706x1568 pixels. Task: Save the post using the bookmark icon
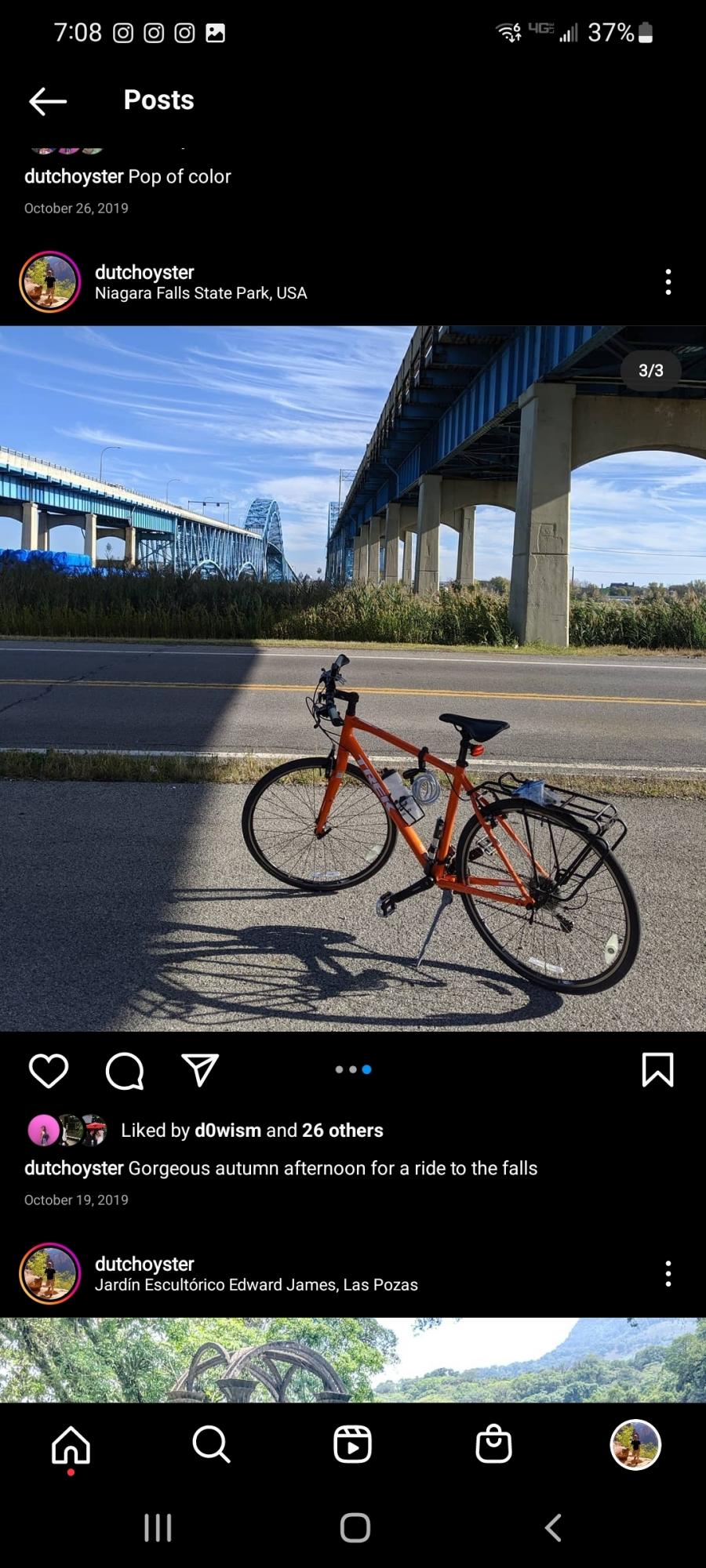pyautogui.click(x=659, y=1071)
